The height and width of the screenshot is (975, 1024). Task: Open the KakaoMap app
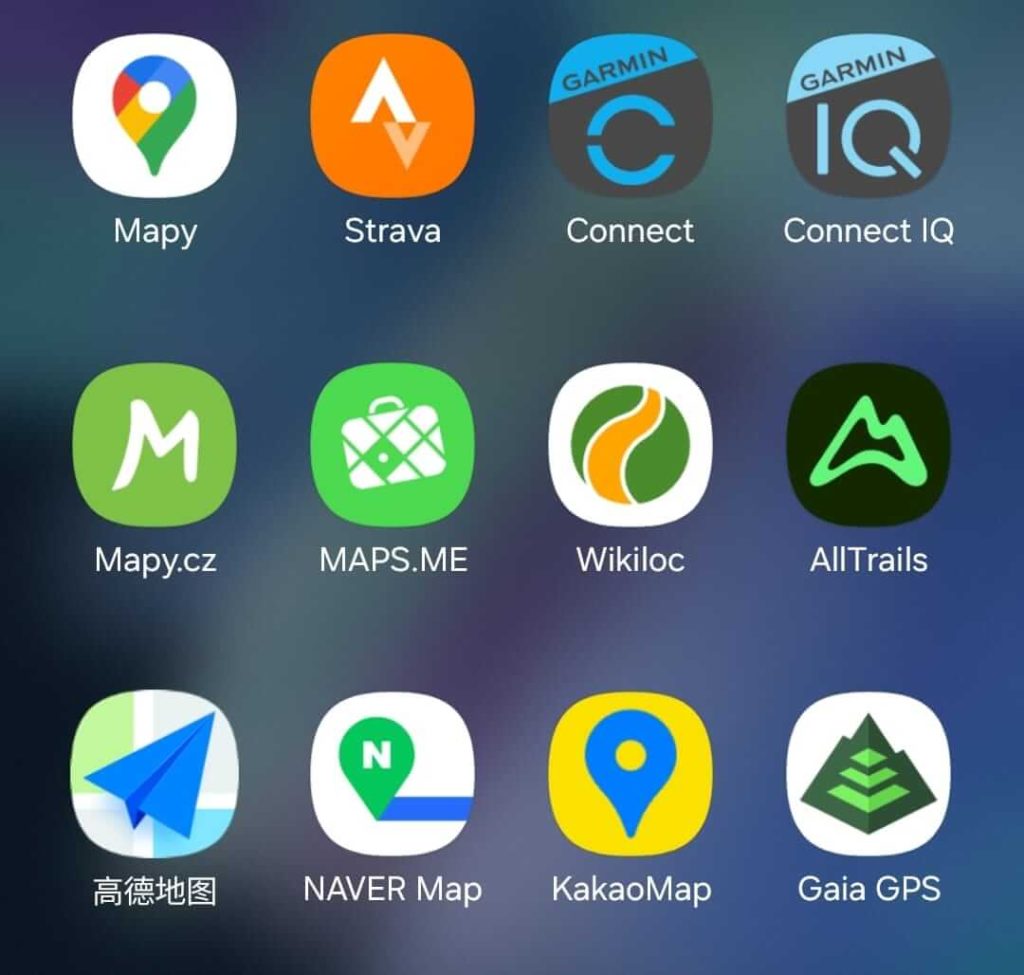coord(630,773)
